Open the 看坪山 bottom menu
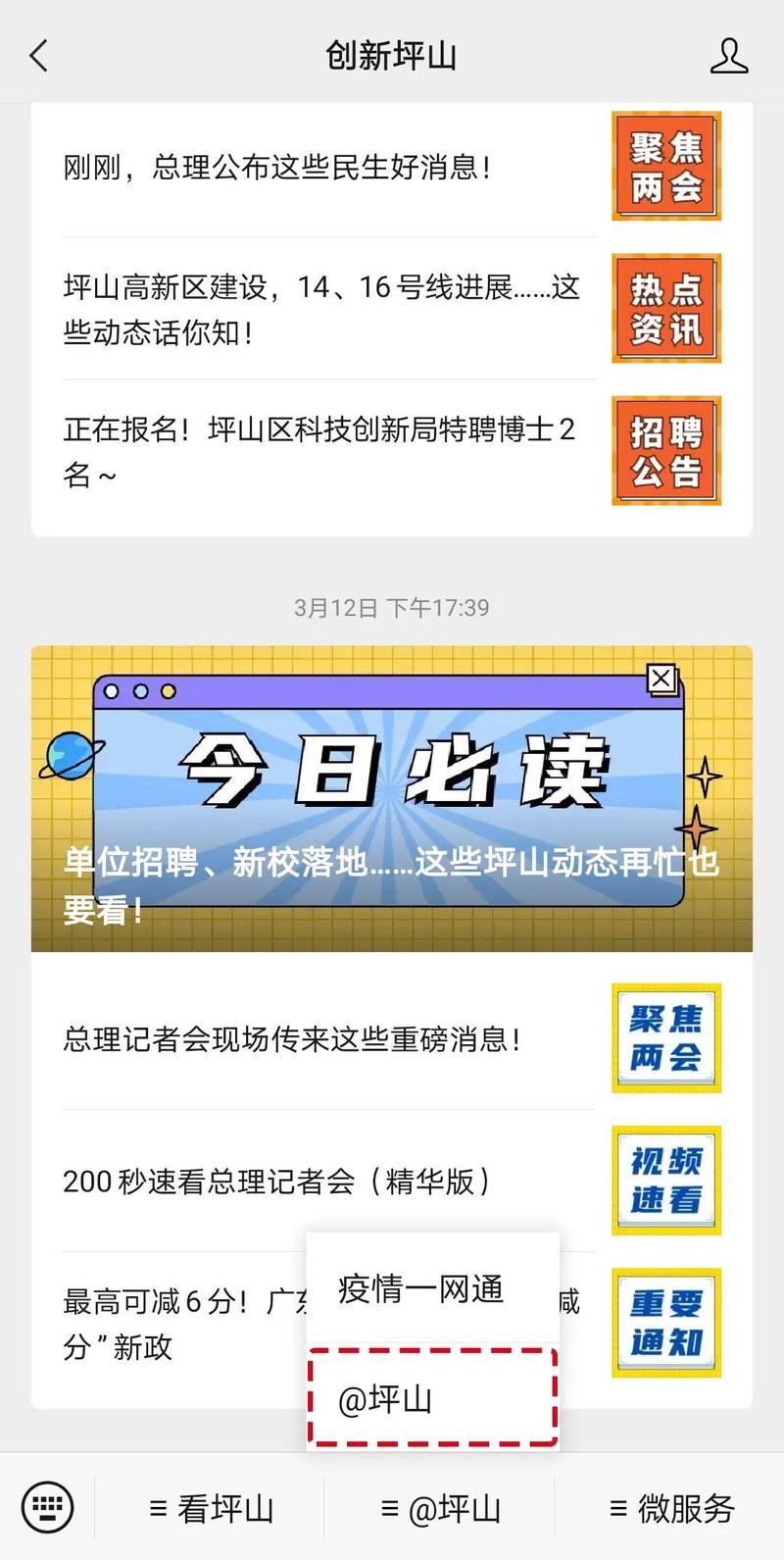Image resolution: width=784 pixels, height=1560 pixels. tap(211, 1508)
